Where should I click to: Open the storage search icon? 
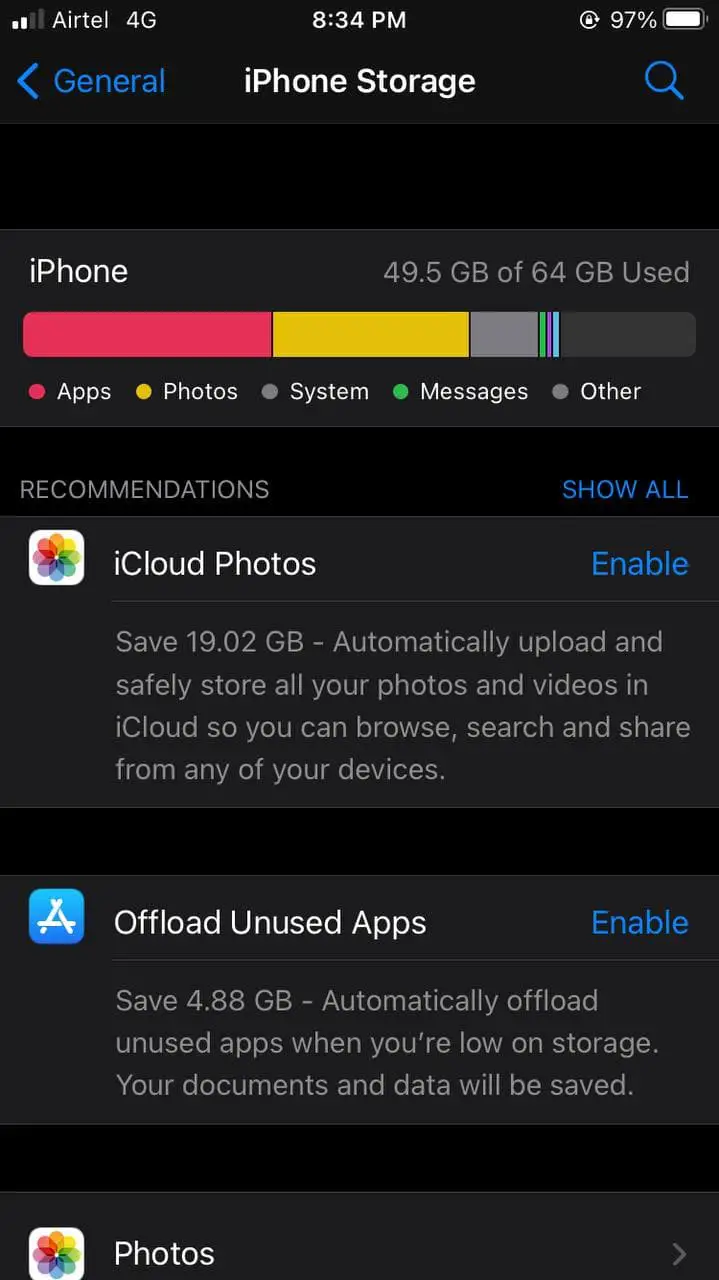pyautogui.click(x=663, y=81)
